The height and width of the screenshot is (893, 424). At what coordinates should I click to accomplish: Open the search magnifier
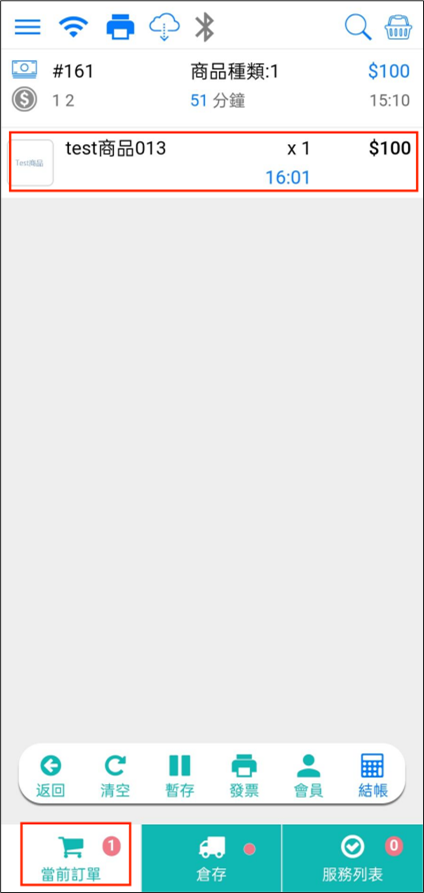(358, 27)
